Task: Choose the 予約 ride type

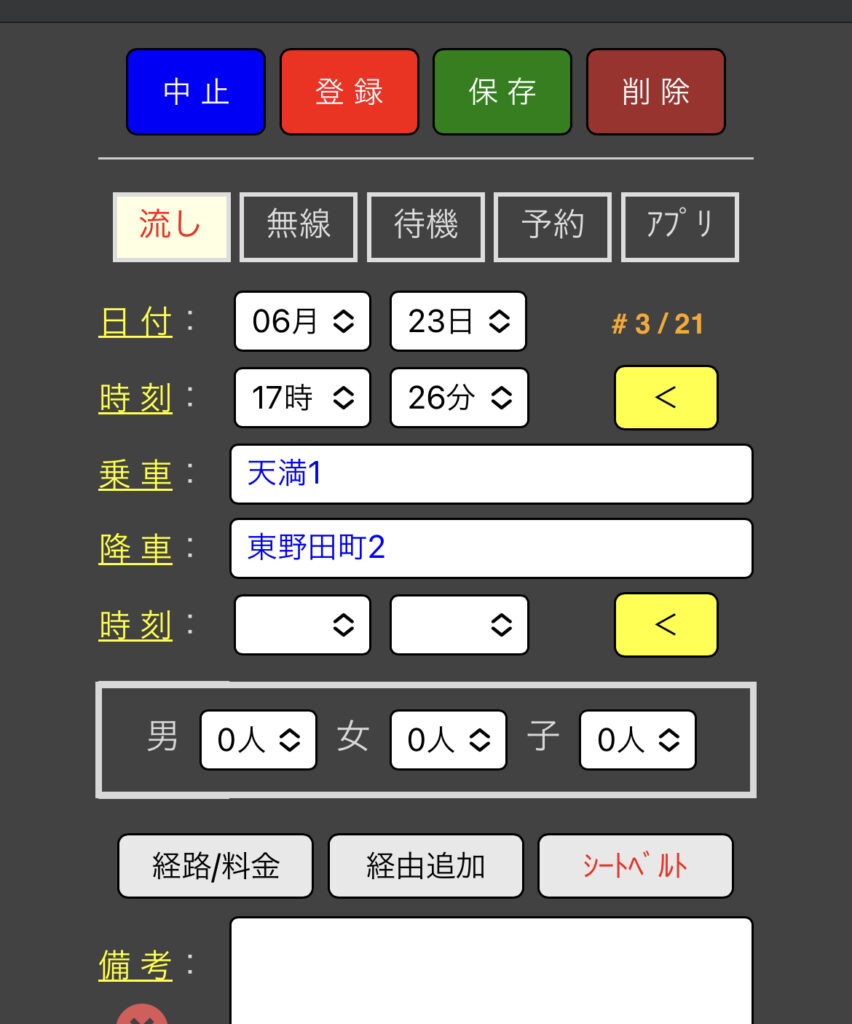Action: pos(552,226)
